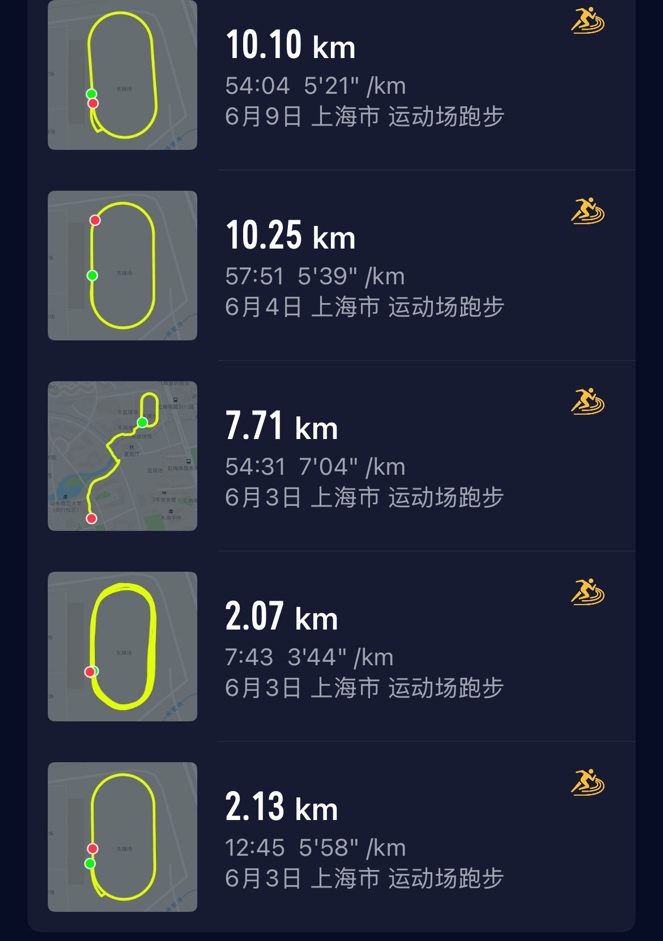Open the 7.71 km run record
Viewport: 663px width, 941px height.
pyautogui.click(x=340, y=456)
